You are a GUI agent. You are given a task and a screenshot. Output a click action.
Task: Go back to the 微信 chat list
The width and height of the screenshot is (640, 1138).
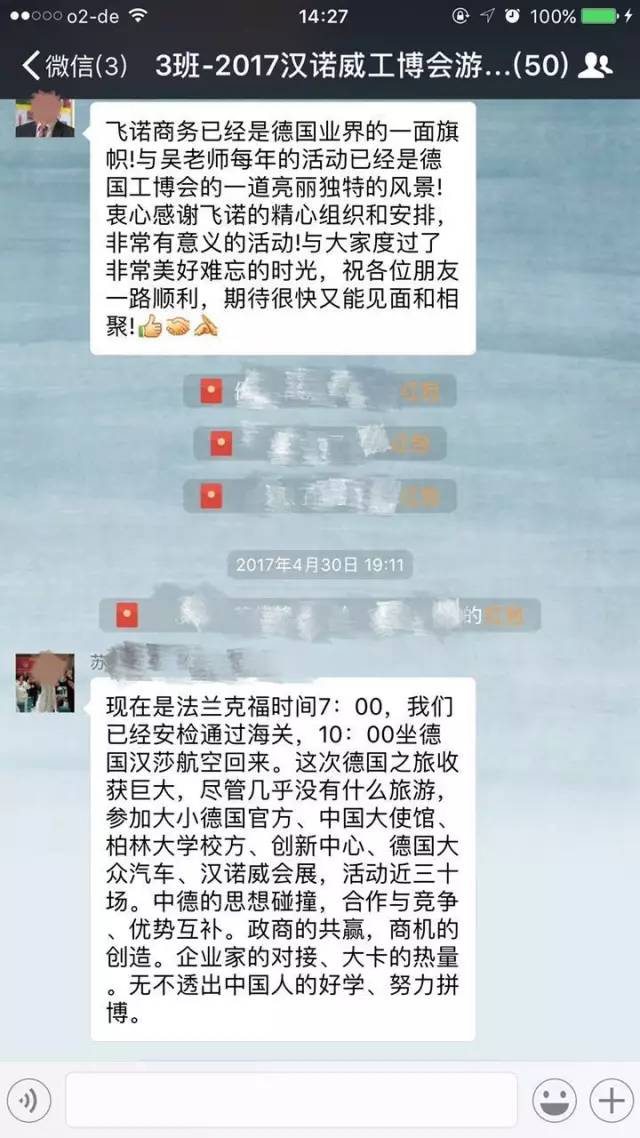point(75,67)
